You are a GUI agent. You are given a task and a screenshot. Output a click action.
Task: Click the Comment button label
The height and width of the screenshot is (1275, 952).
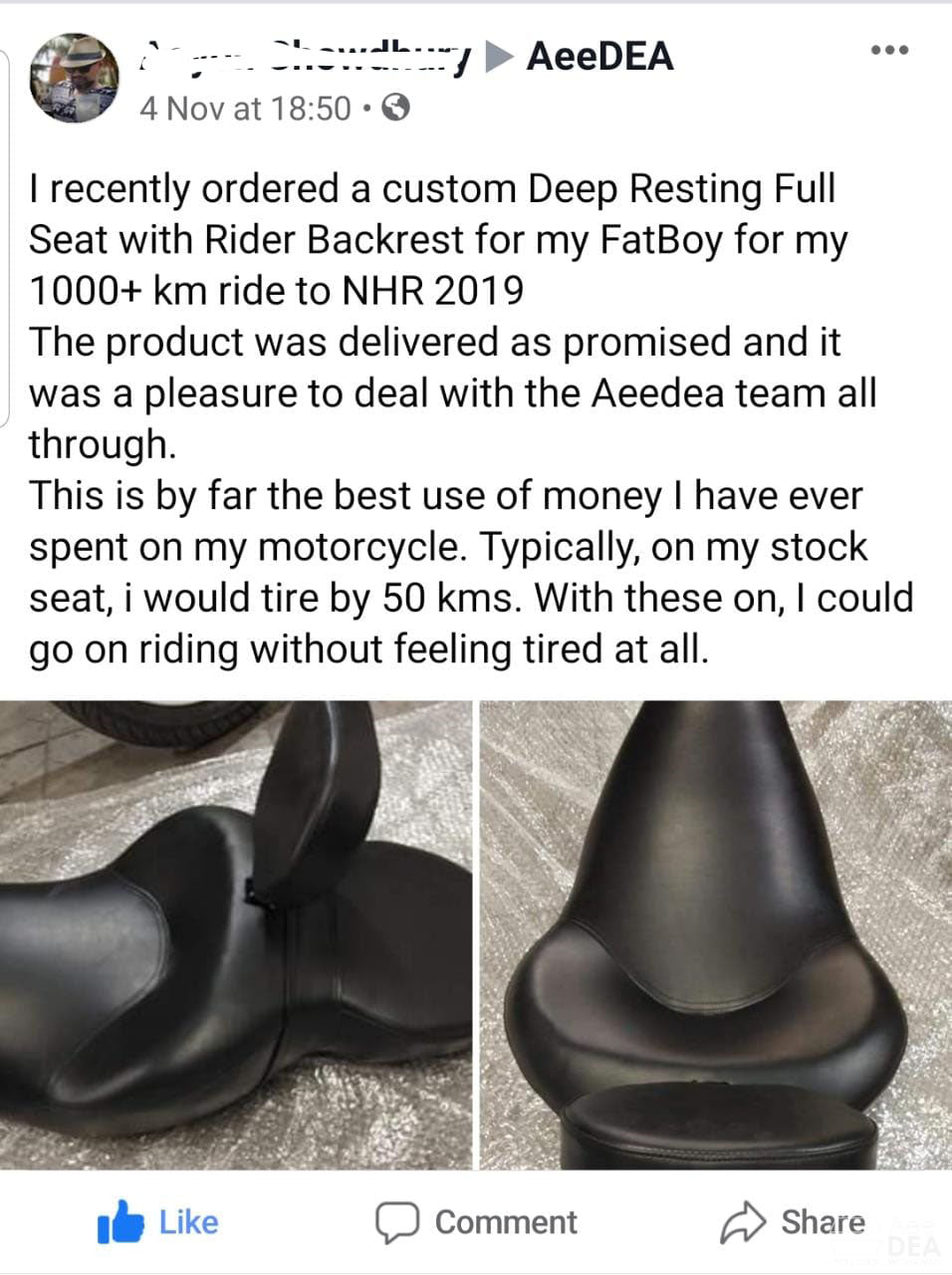504,1221
